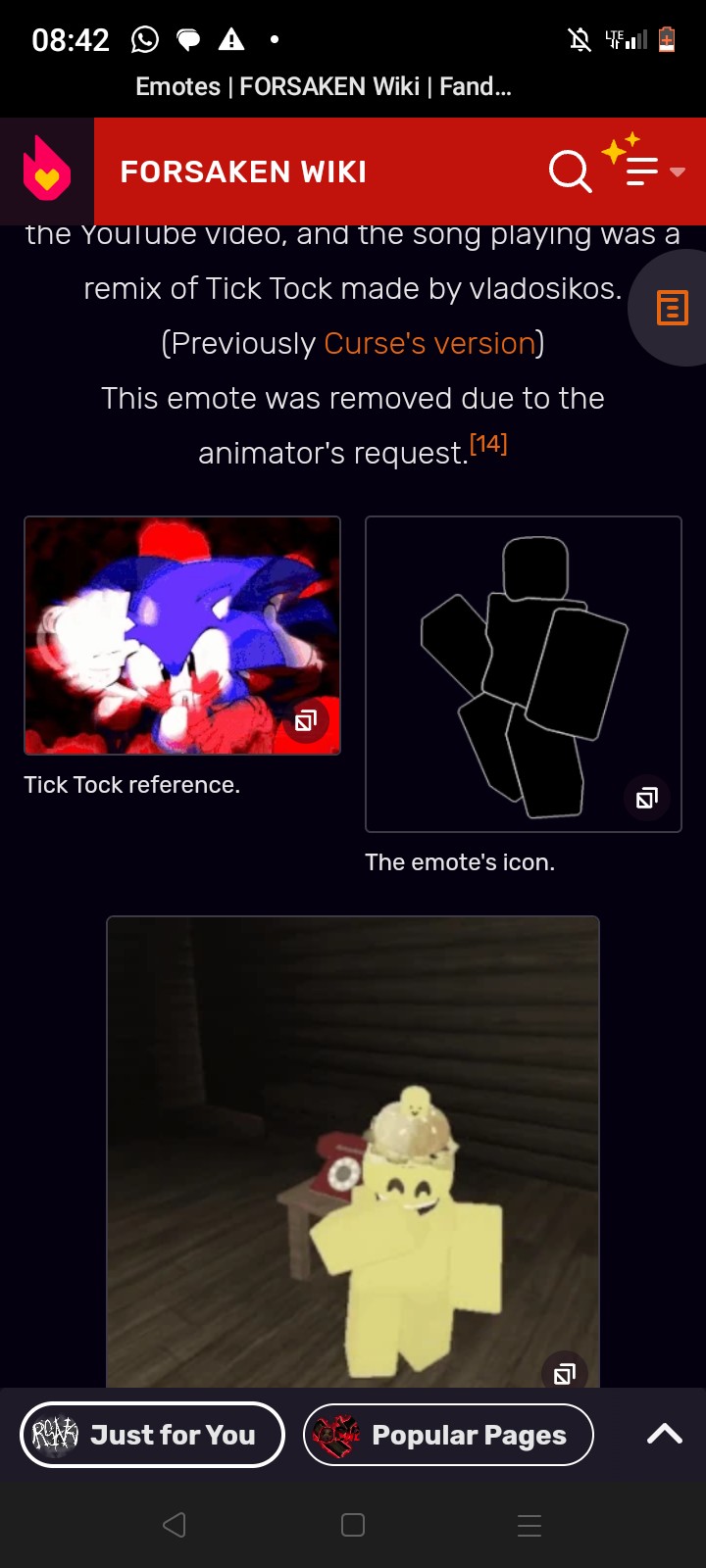View the Tick Tock reference image
Image resolution: width=706 pixels, height=1568 pixels.
tap(182, 635)
